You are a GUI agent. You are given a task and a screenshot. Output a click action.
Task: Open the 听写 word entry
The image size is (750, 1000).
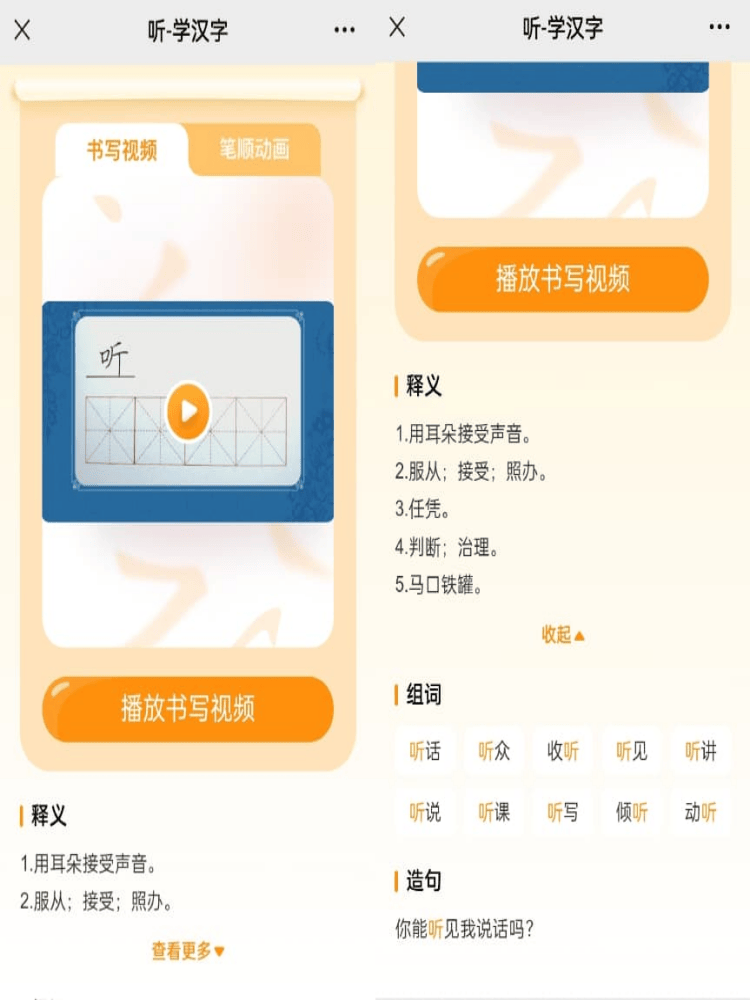point(562,812)
